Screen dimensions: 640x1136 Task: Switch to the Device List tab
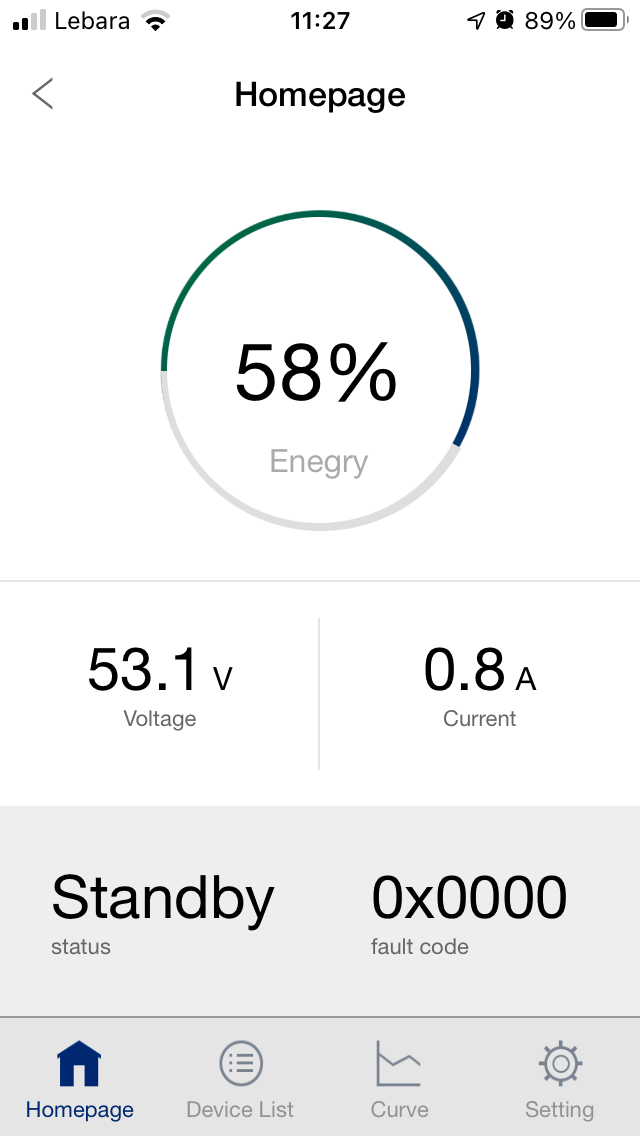point(240,1079)
